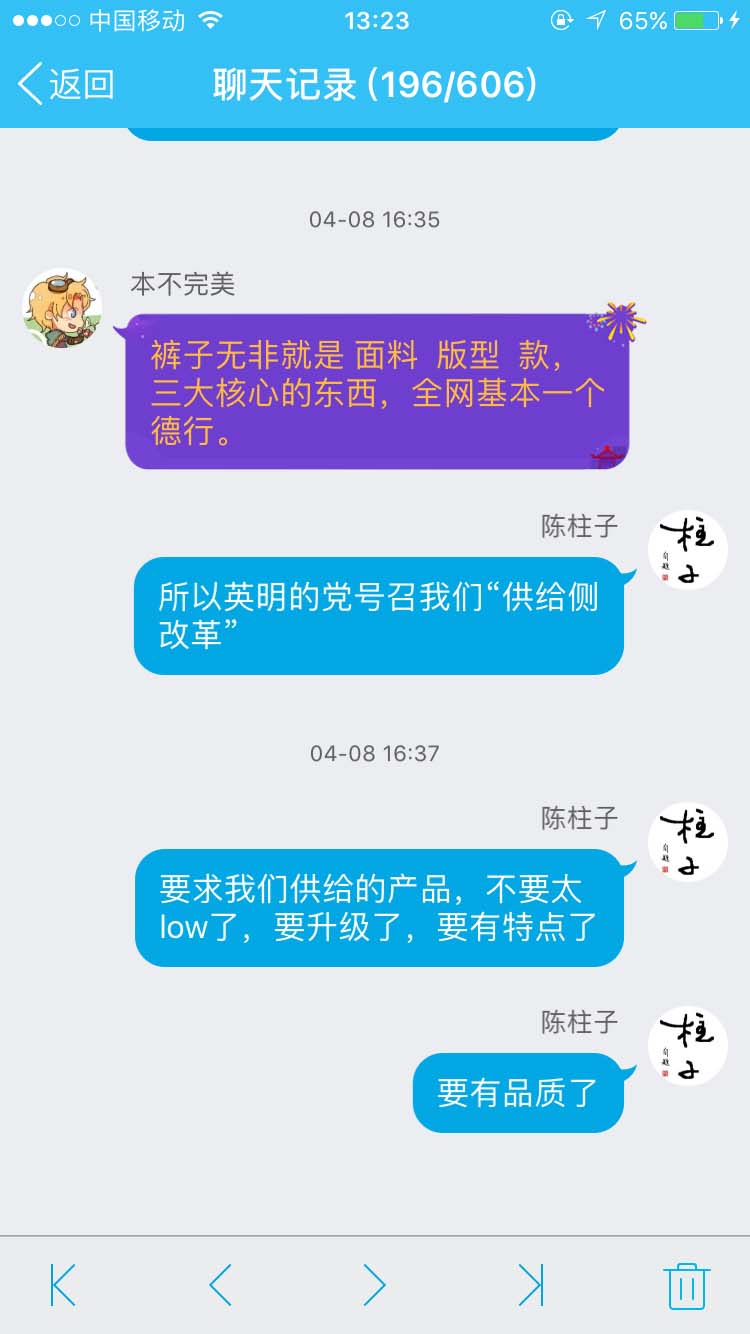
Task: Go to the previous page of messages
Action: tap(218, 1288)
